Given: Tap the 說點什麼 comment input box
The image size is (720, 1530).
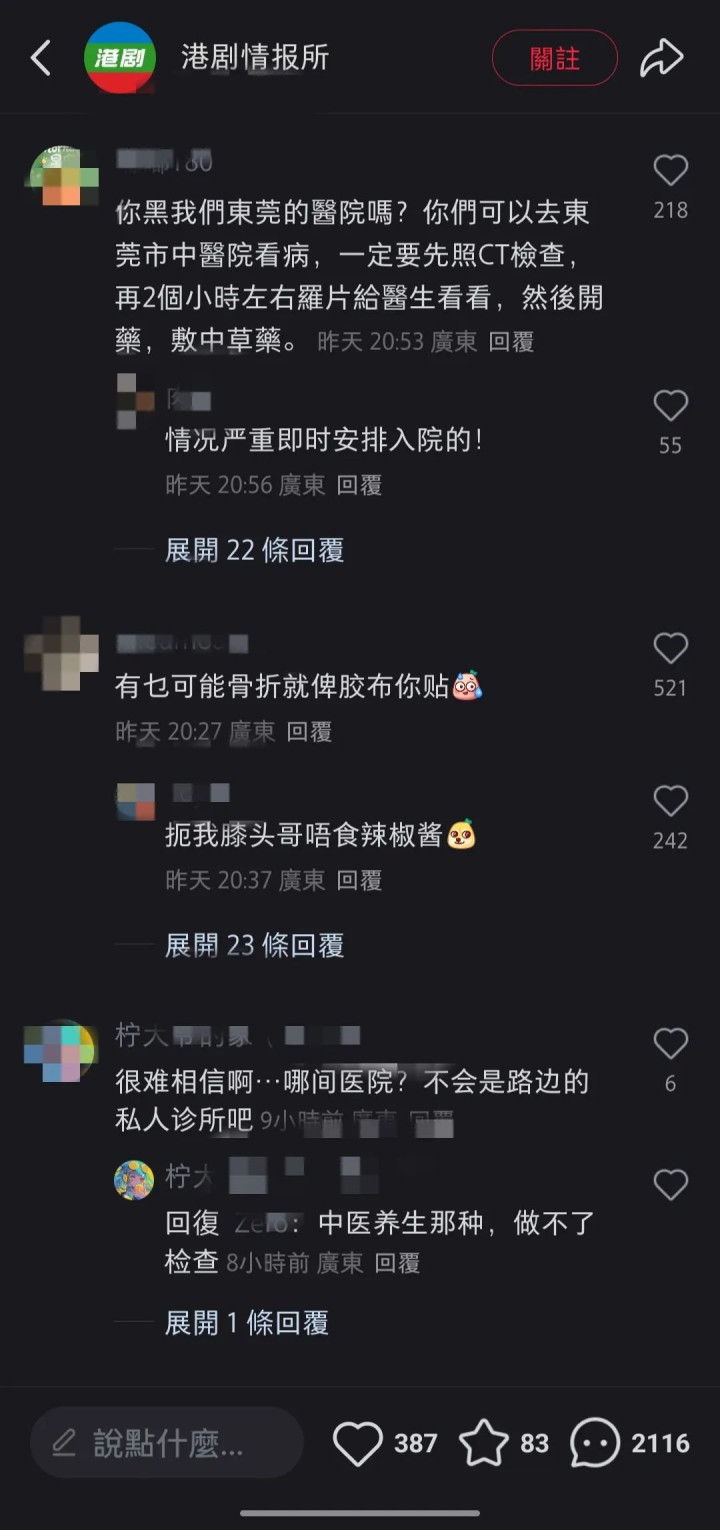Looking at the screenshot, I should click(x=166, y=1443).
